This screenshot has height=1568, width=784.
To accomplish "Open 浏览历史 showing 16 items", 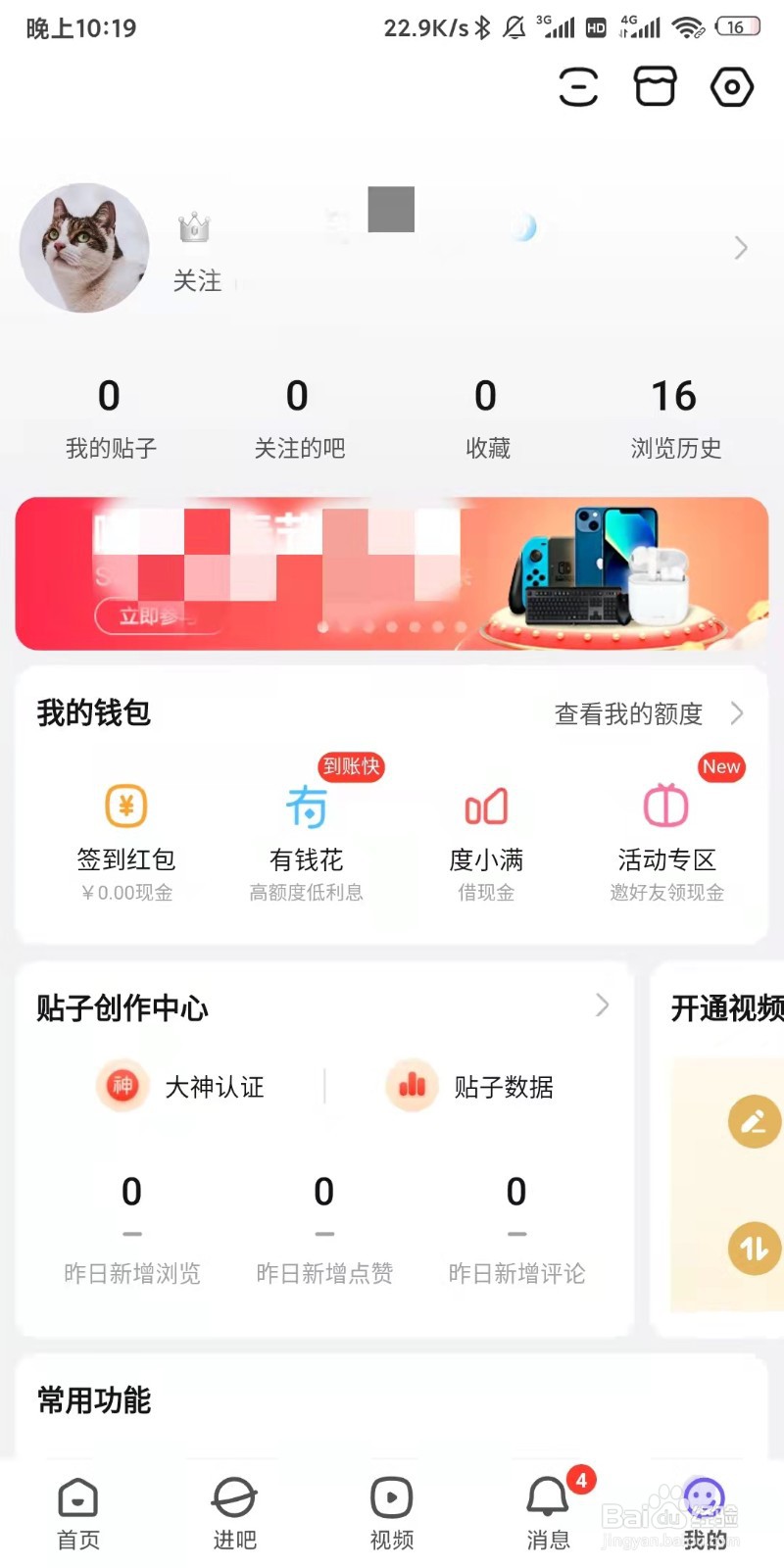I will tap(674, 416).
